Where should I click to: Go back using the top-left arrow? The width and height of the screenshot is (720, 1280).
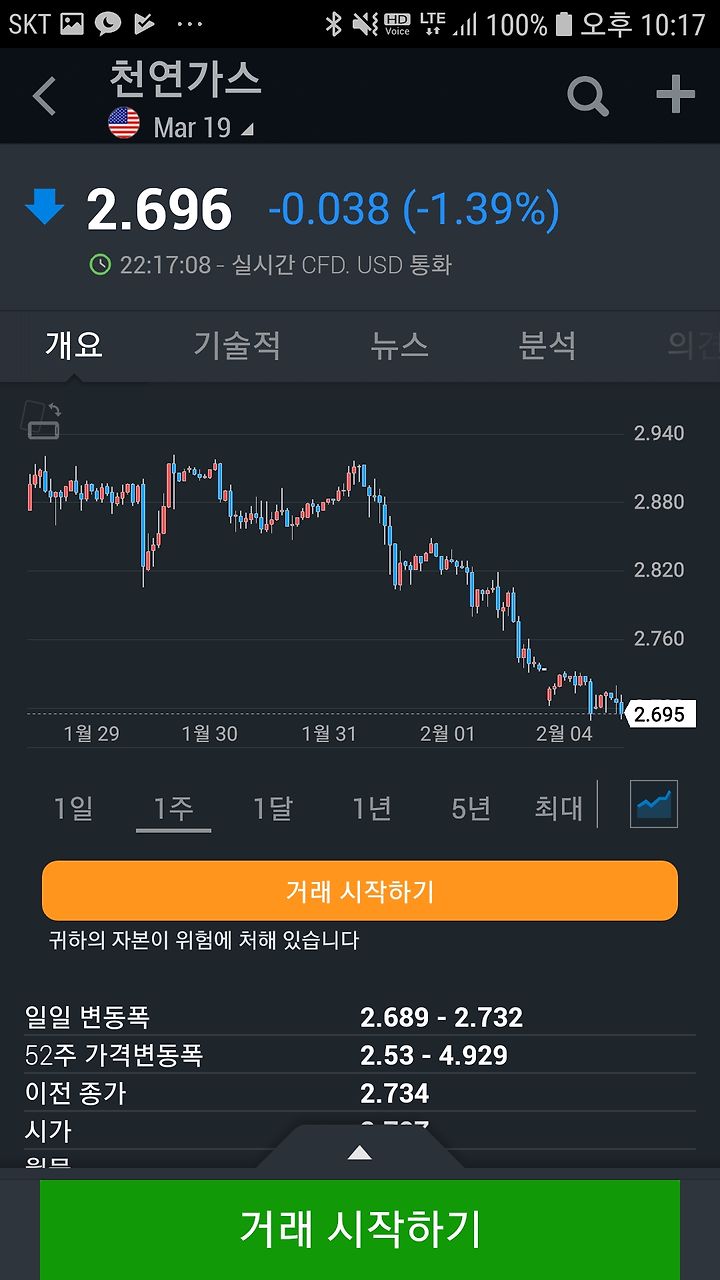point(44,97)
